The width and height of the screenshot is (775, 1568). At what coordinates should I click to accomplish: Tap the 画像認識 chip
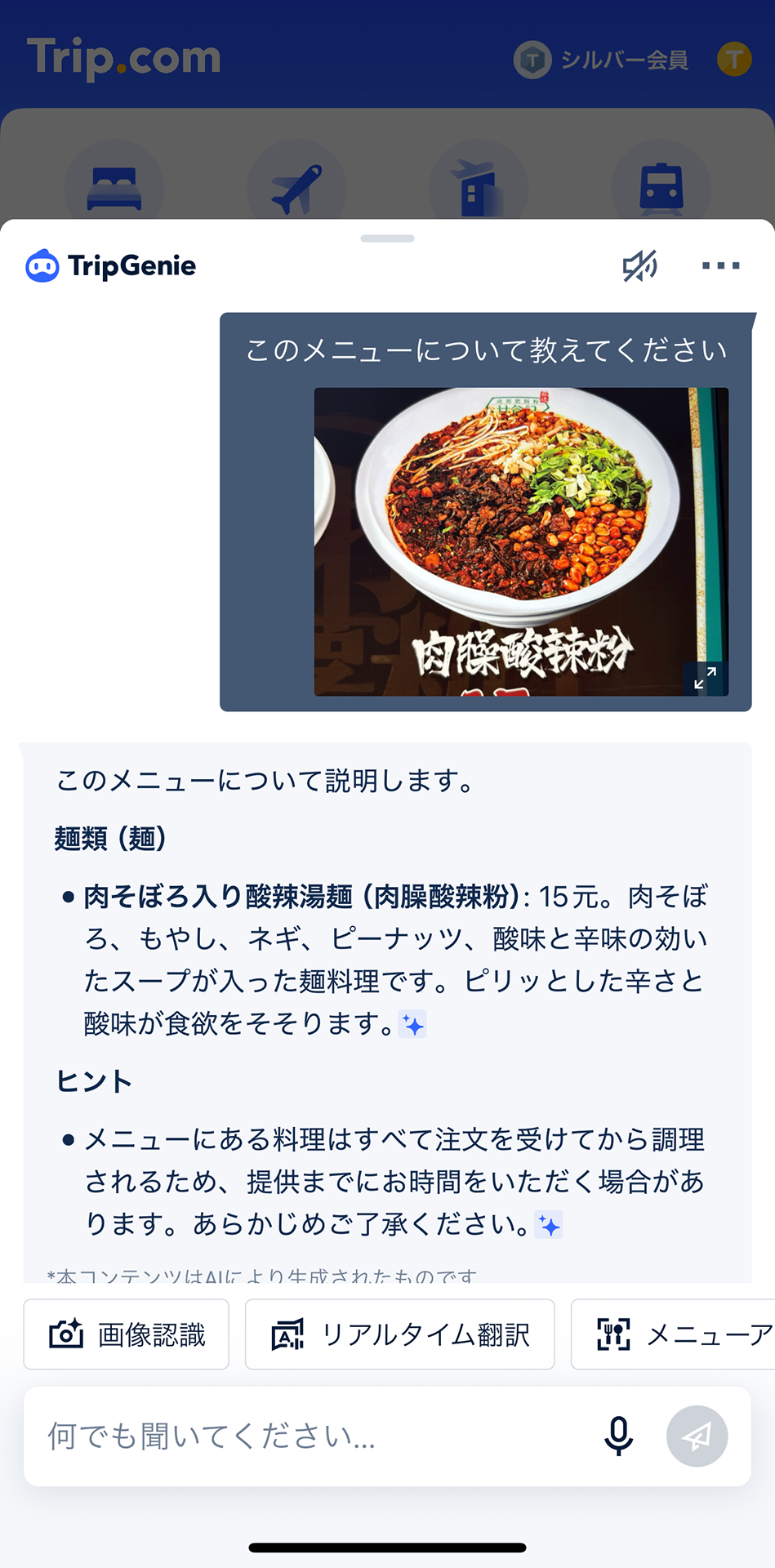coord(127,1334)
